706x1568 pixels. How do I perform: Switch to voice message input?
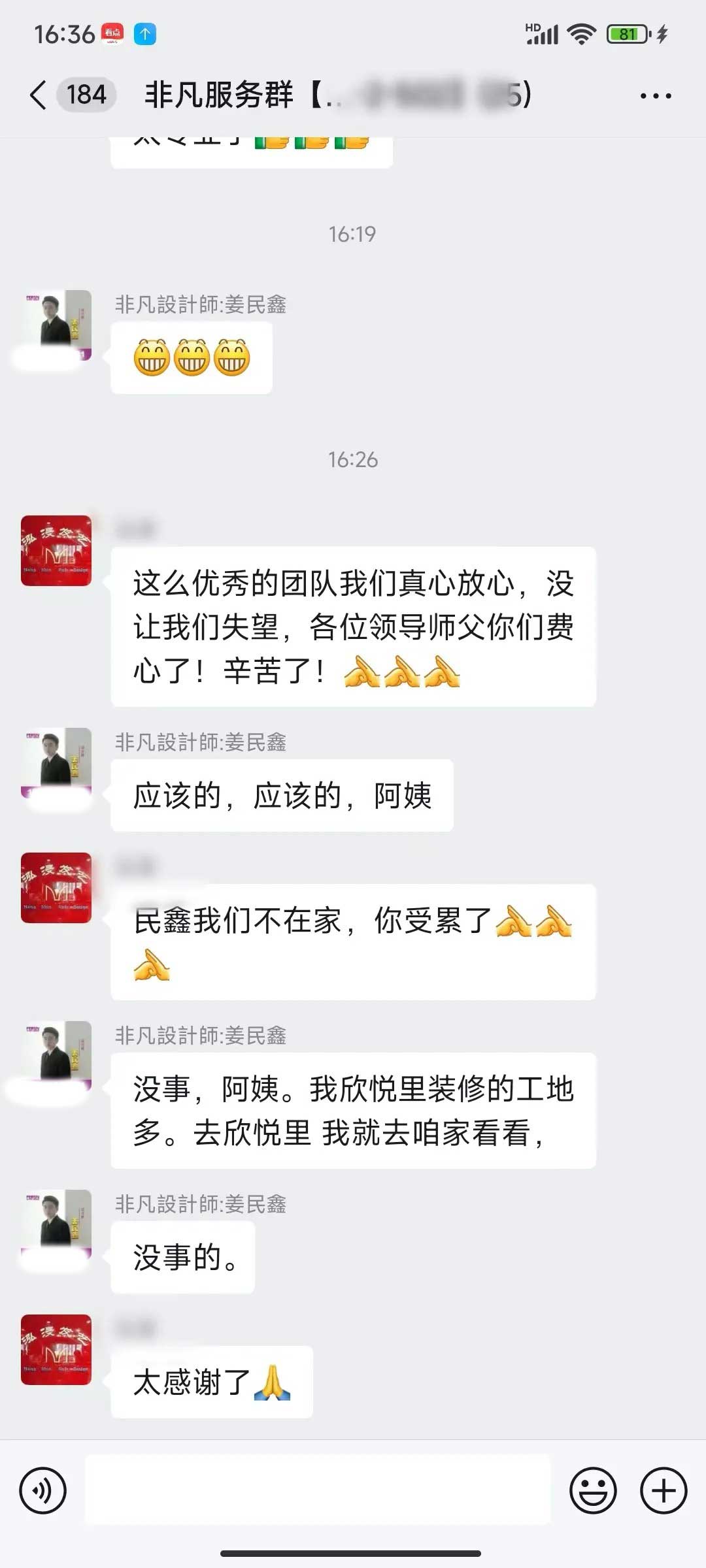click(x=43, y=1490)
